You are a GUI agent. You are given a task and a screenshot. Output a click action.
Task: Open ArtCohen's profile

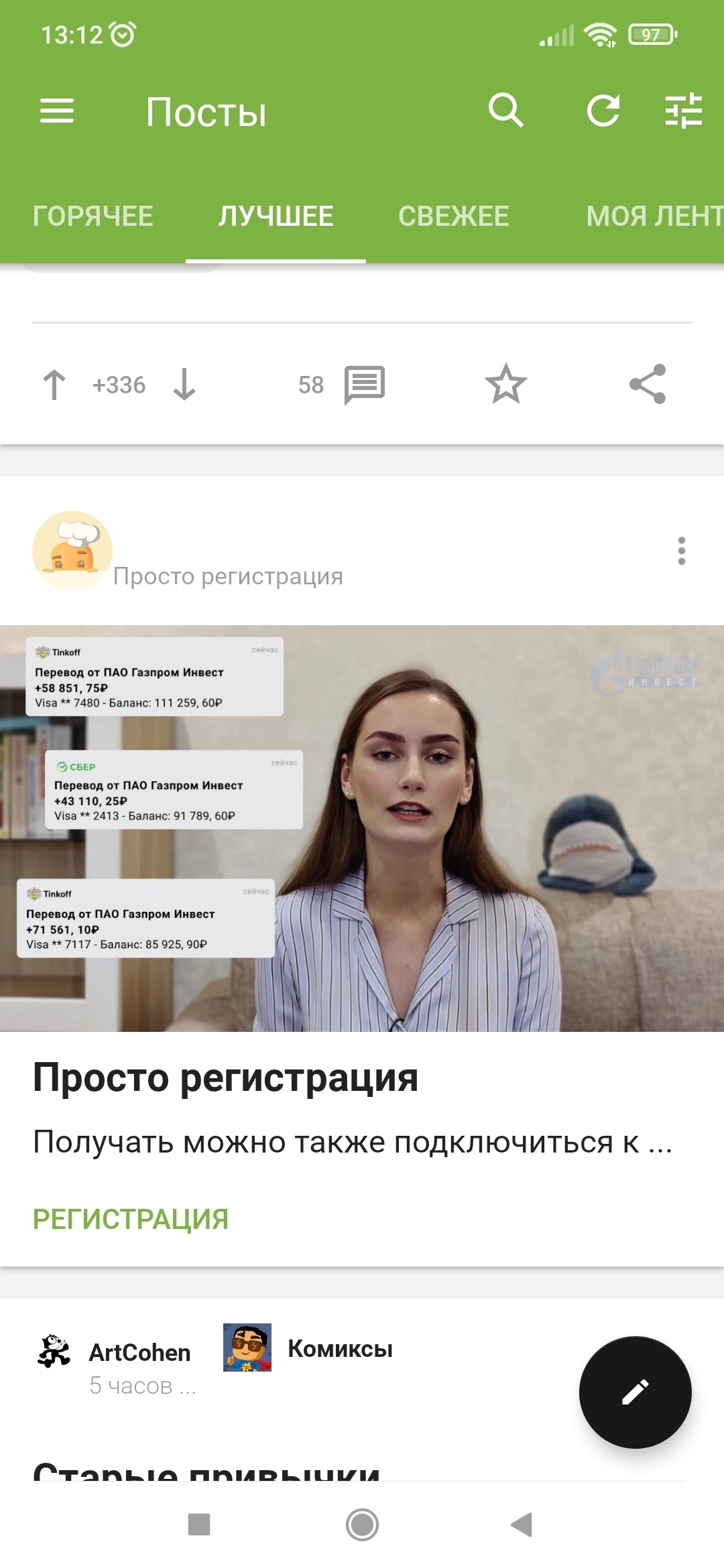(139, 1352)
